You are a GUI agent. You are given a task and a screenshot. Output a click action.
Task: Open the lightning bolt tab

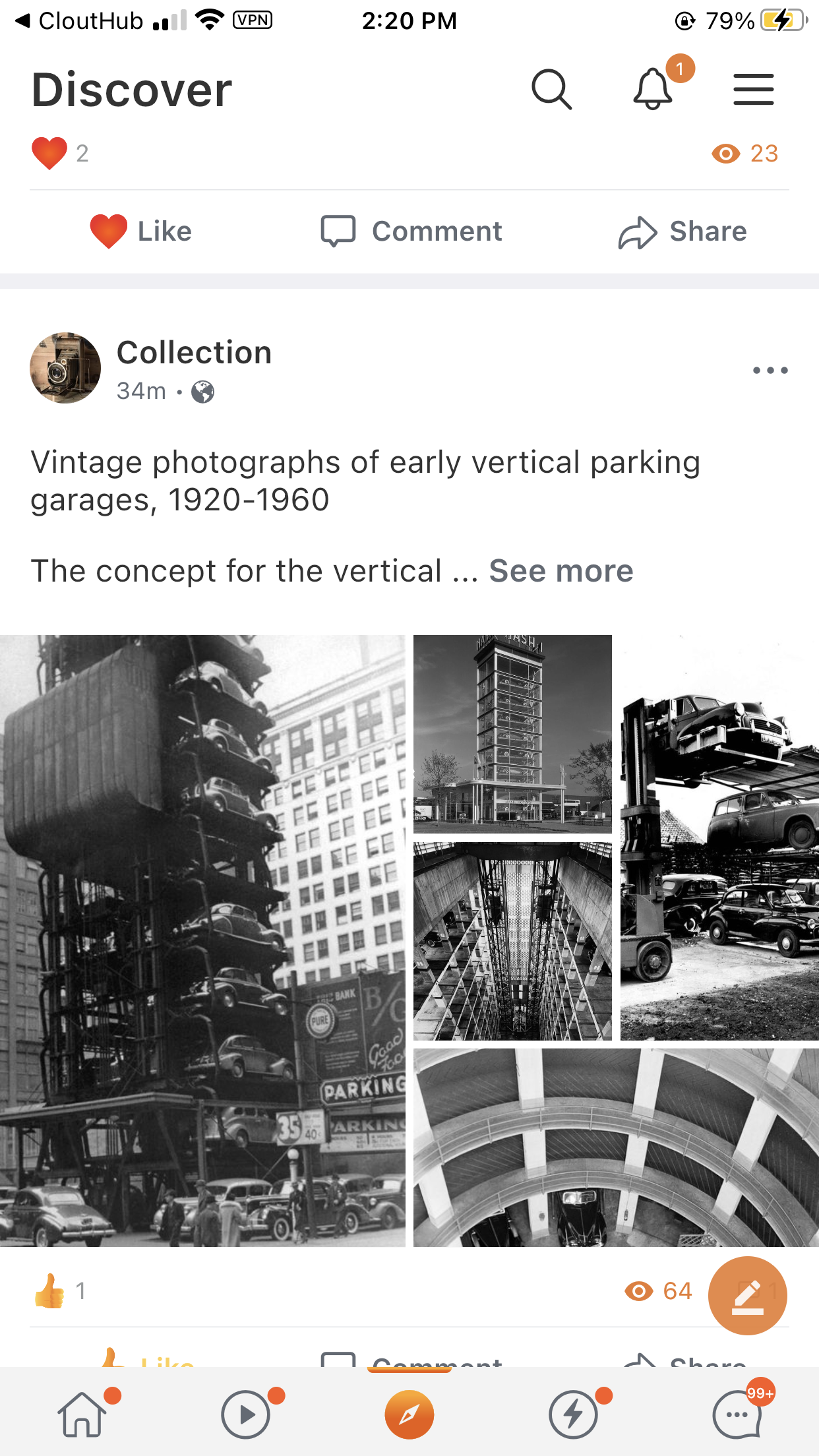573,1414
